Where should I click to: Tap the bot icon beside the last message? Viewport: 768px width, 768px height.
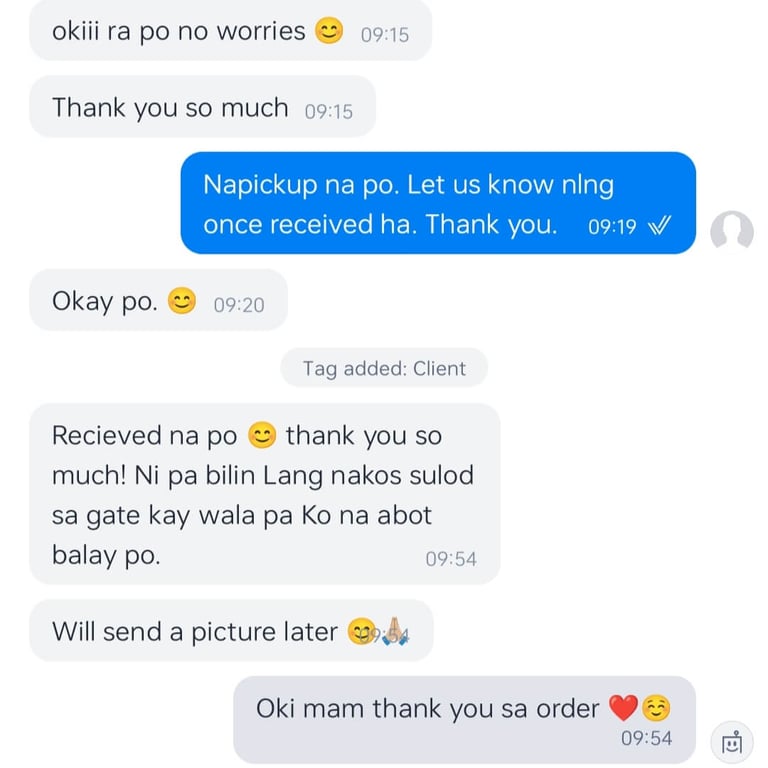[732, 742]
